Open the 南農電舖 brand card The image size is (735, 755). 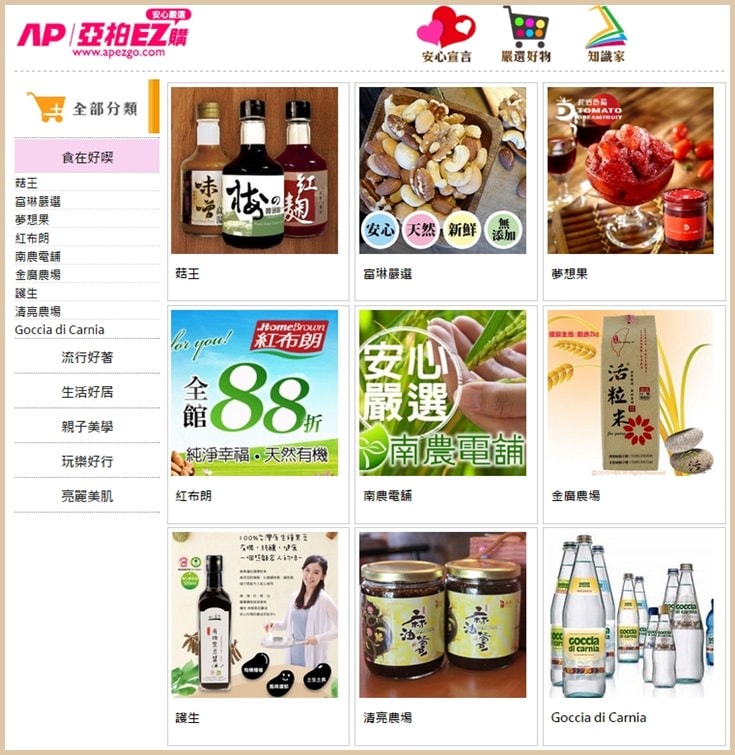coord(442,392)
